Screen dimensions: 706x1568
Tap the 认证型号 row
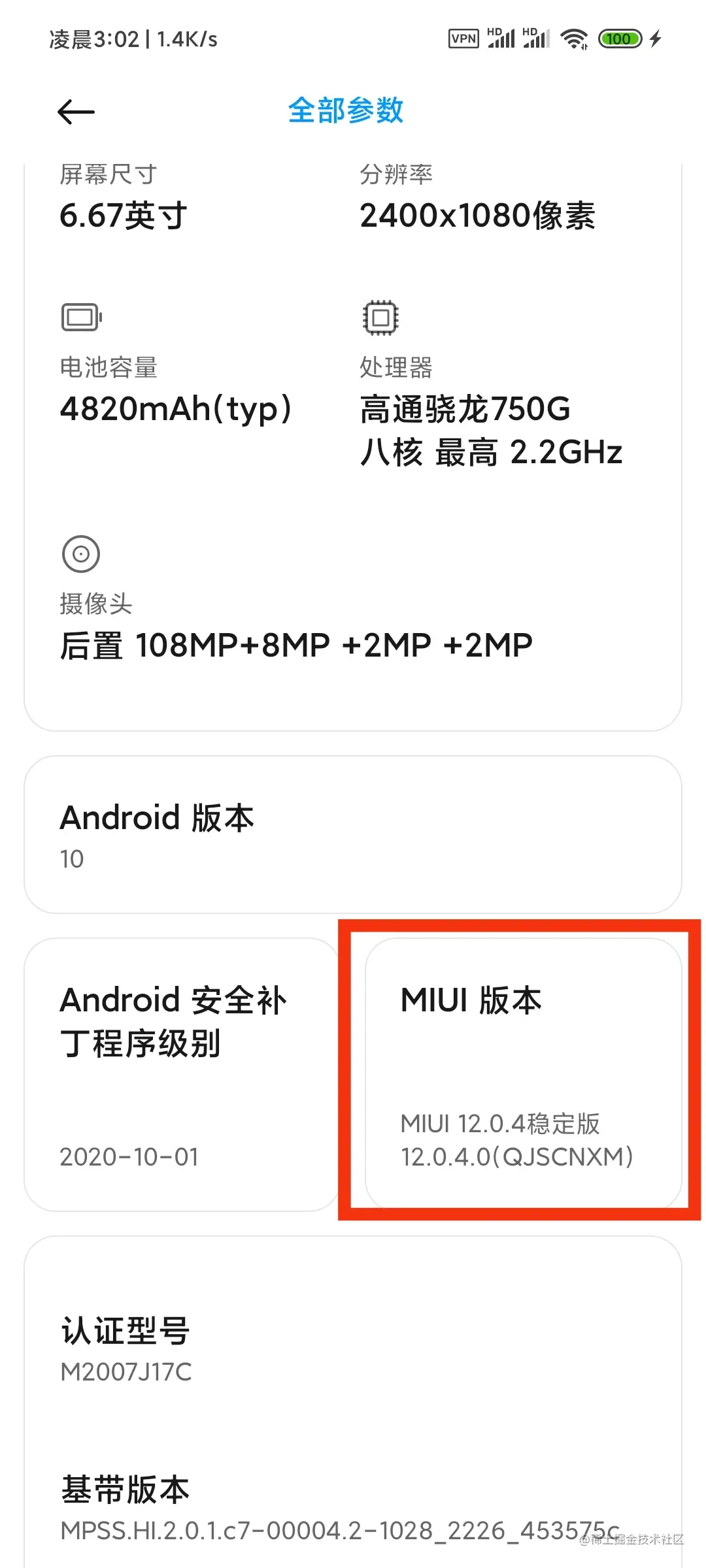[x=353, y=1348]
